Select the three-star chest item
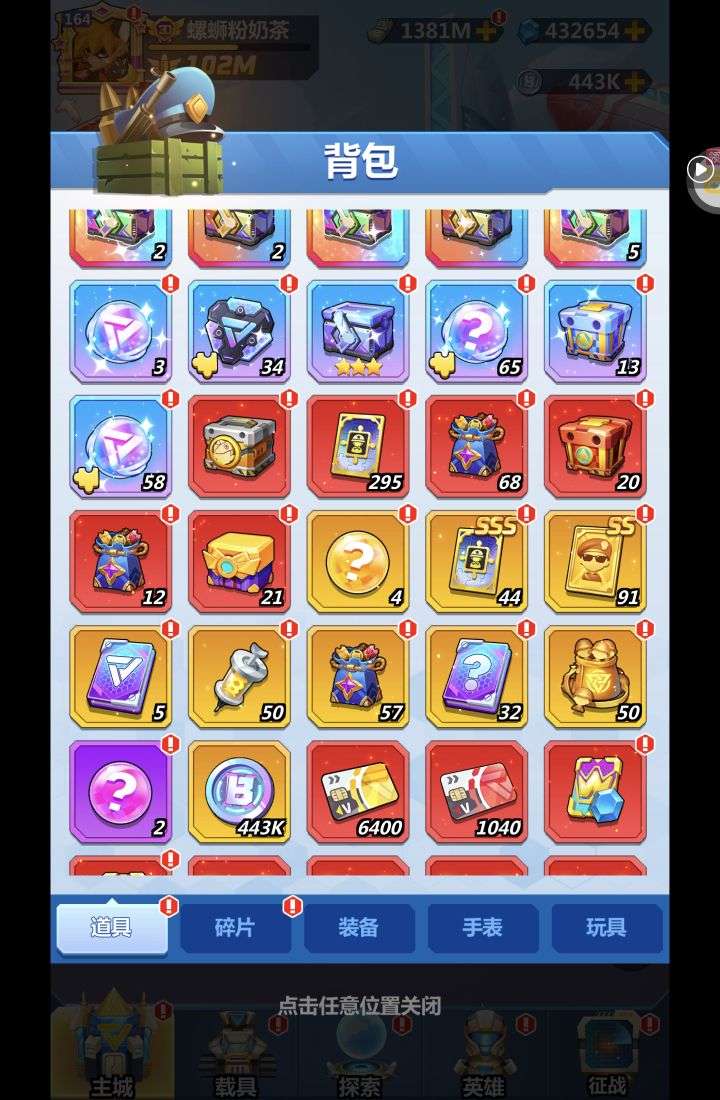Image resolution: width=720 pixels, height=1100 pixels. coord(358,331)
